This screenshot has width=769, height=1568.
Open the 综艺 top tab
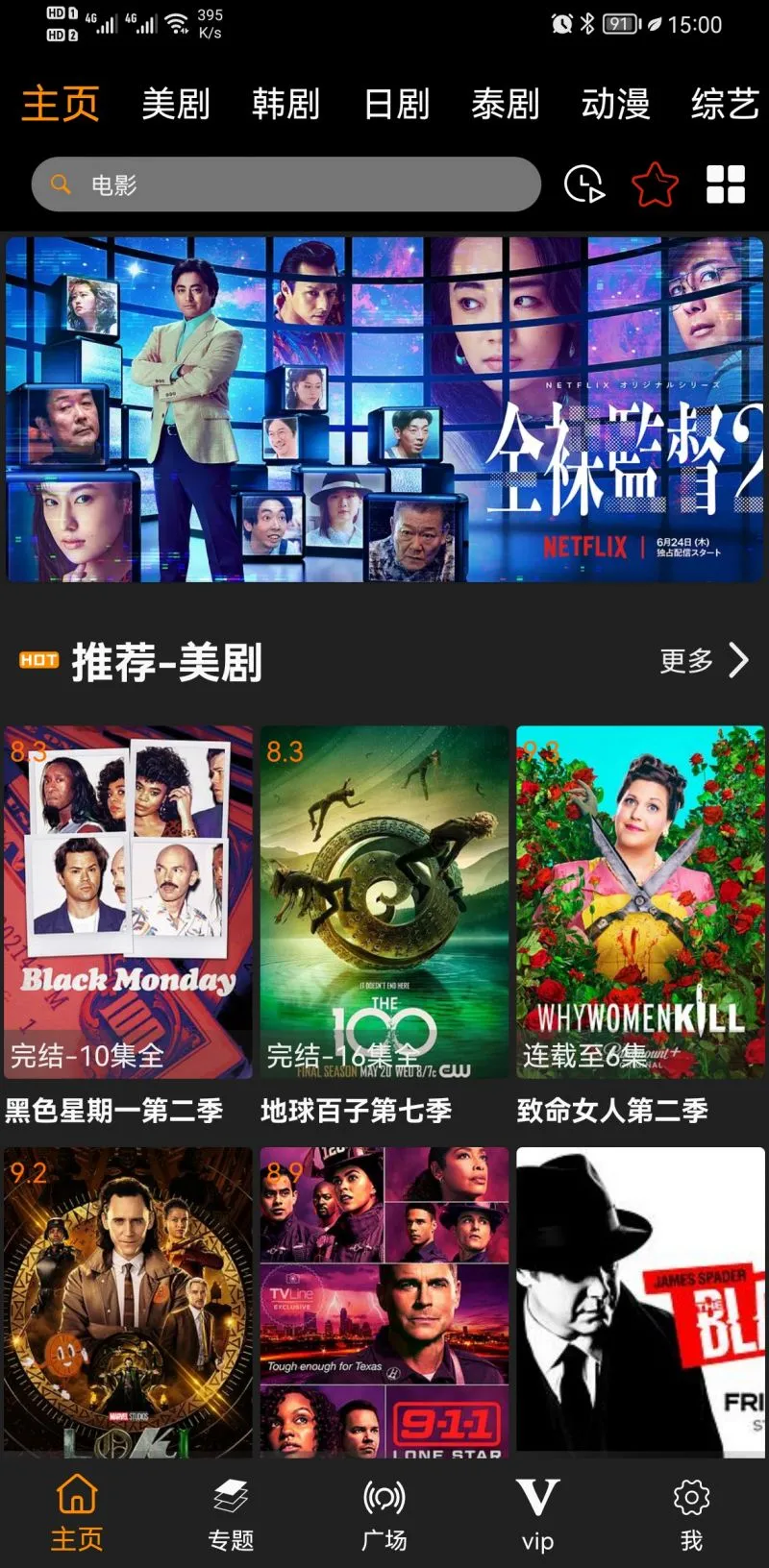tap(725, 104)
